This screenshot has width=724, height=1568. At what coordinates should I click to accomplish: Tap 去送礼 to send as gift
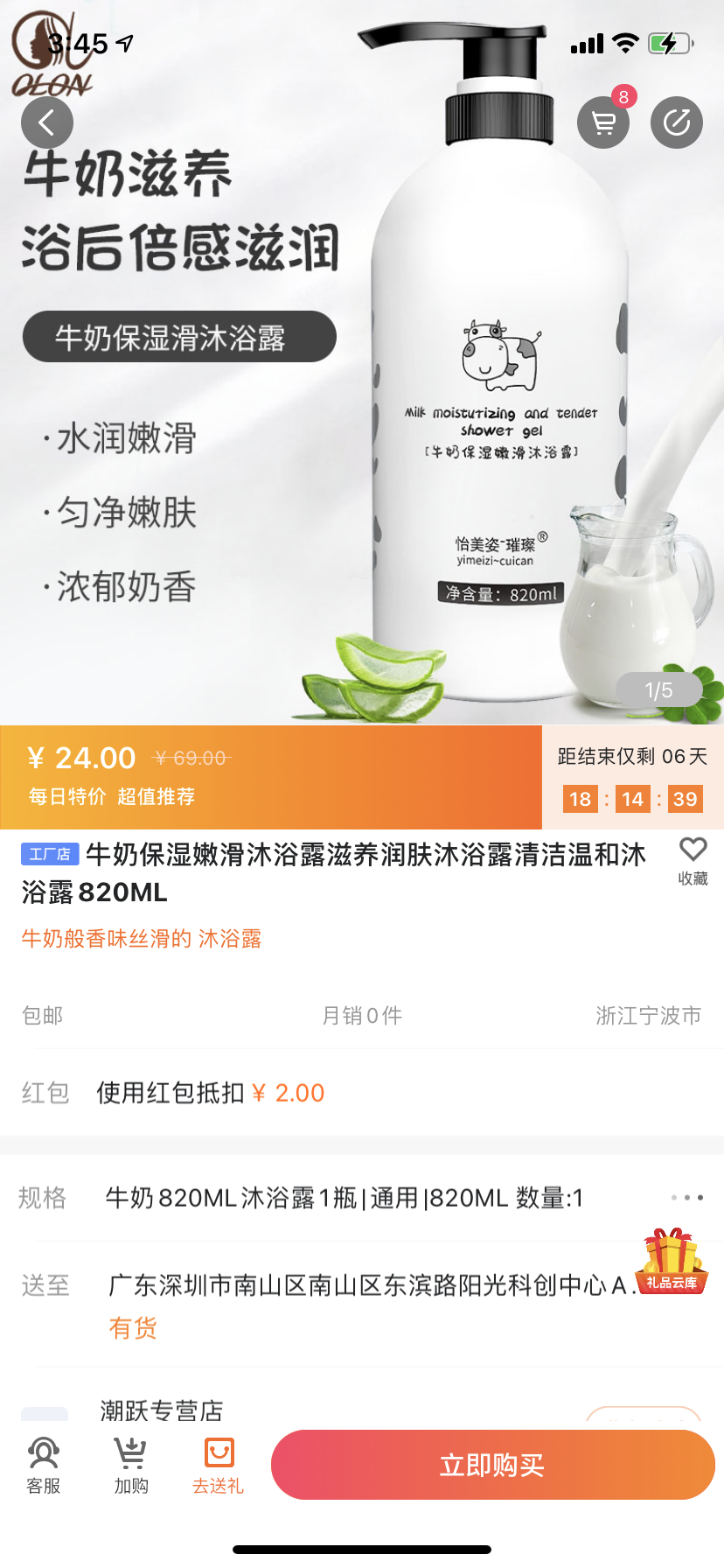(x=219, y=1466)
